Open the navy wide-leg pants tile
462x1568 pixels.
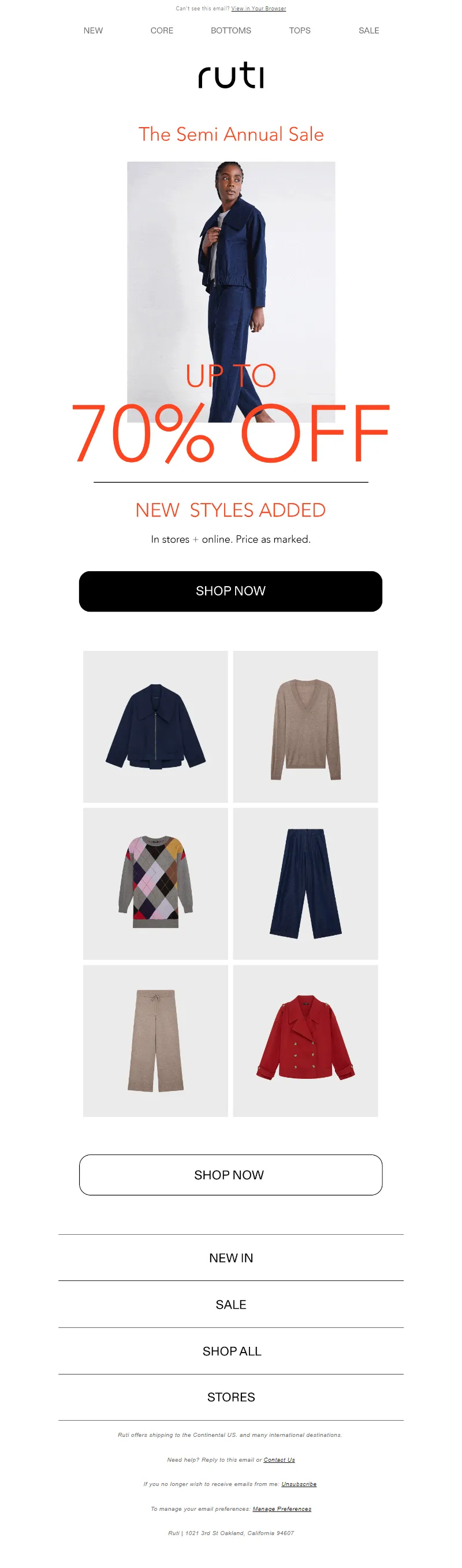click(x=305, y=883)
